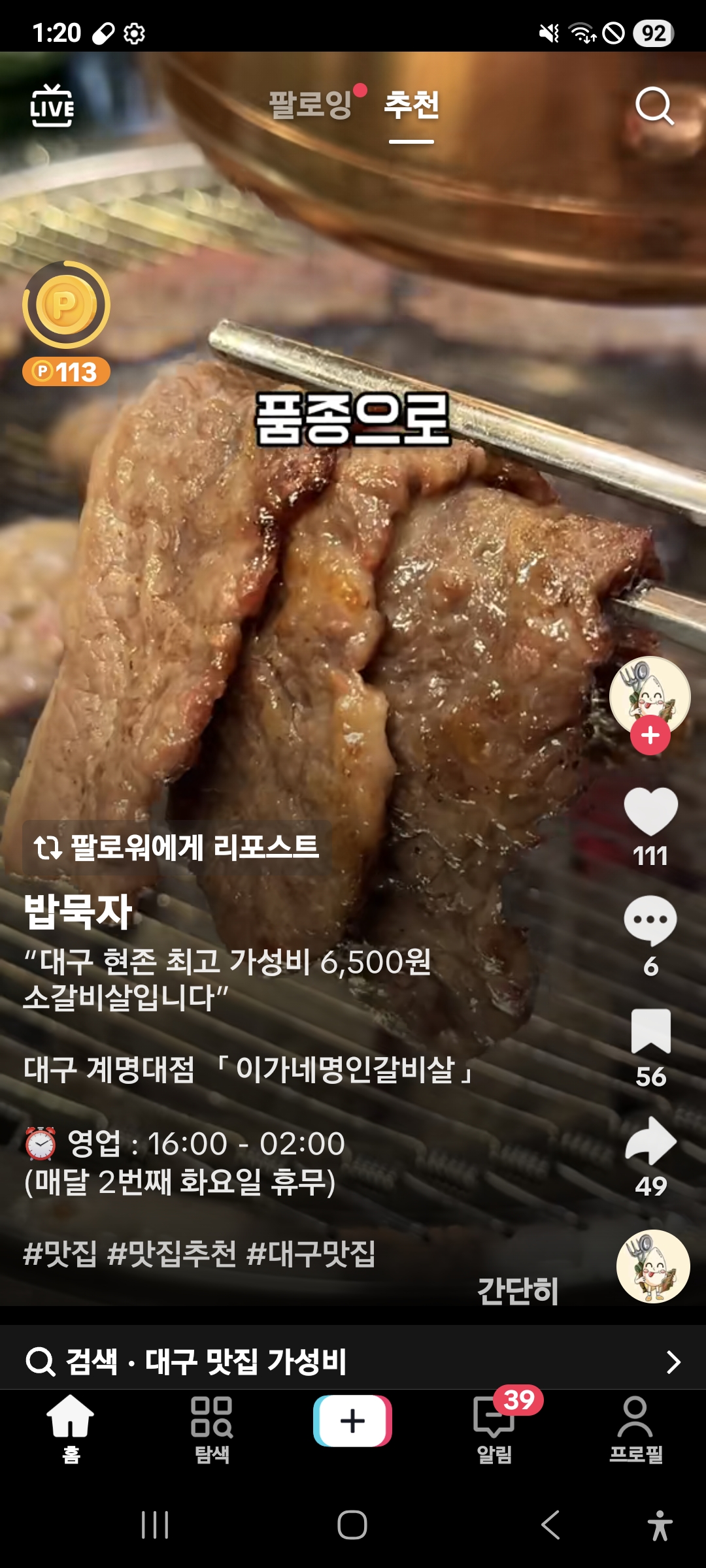Screen dimensions: 706x1568
Task: Open 밥묵자 creator profile name
Action: (78, 912)
